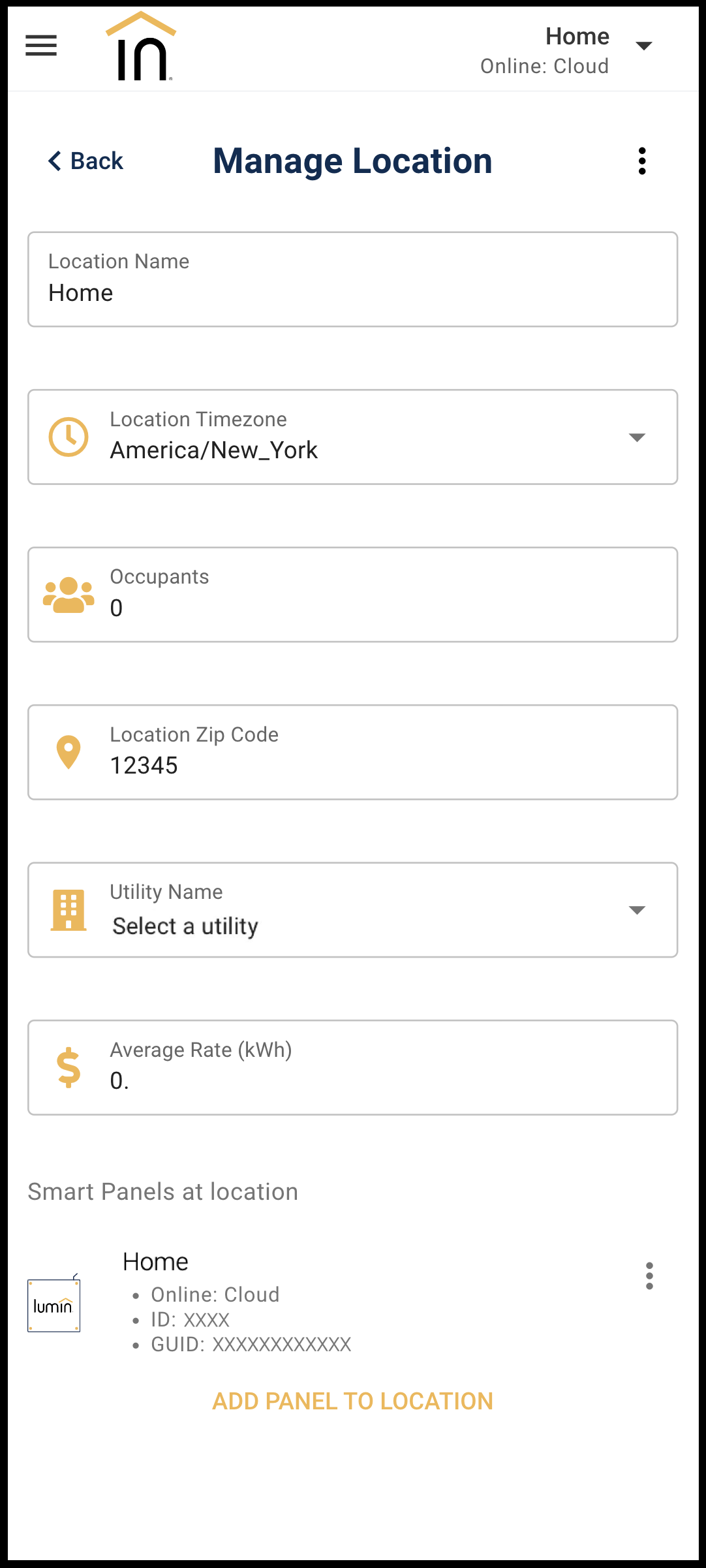Open the Home smart panel entry
706x1568 pixels.
coord(326,1302)
